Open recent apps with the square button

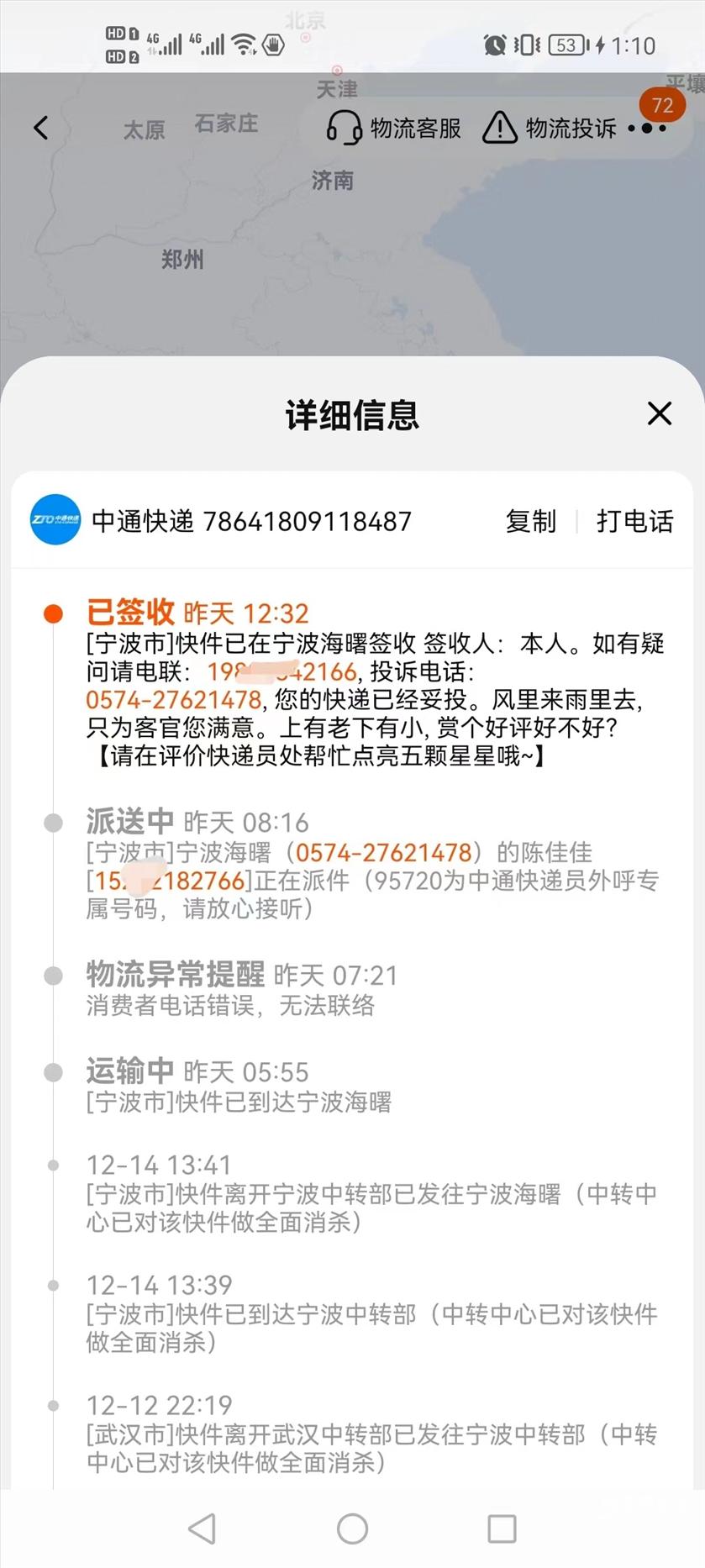pyautogui.click(x=502, y=1529)
